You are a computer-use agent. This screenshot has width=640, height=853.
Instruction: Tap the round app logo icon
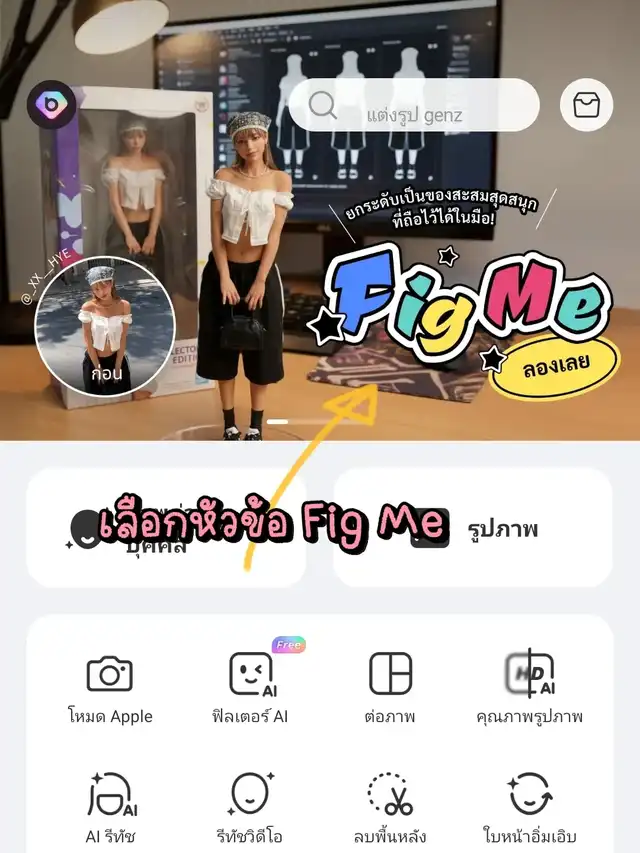point(51,105)
